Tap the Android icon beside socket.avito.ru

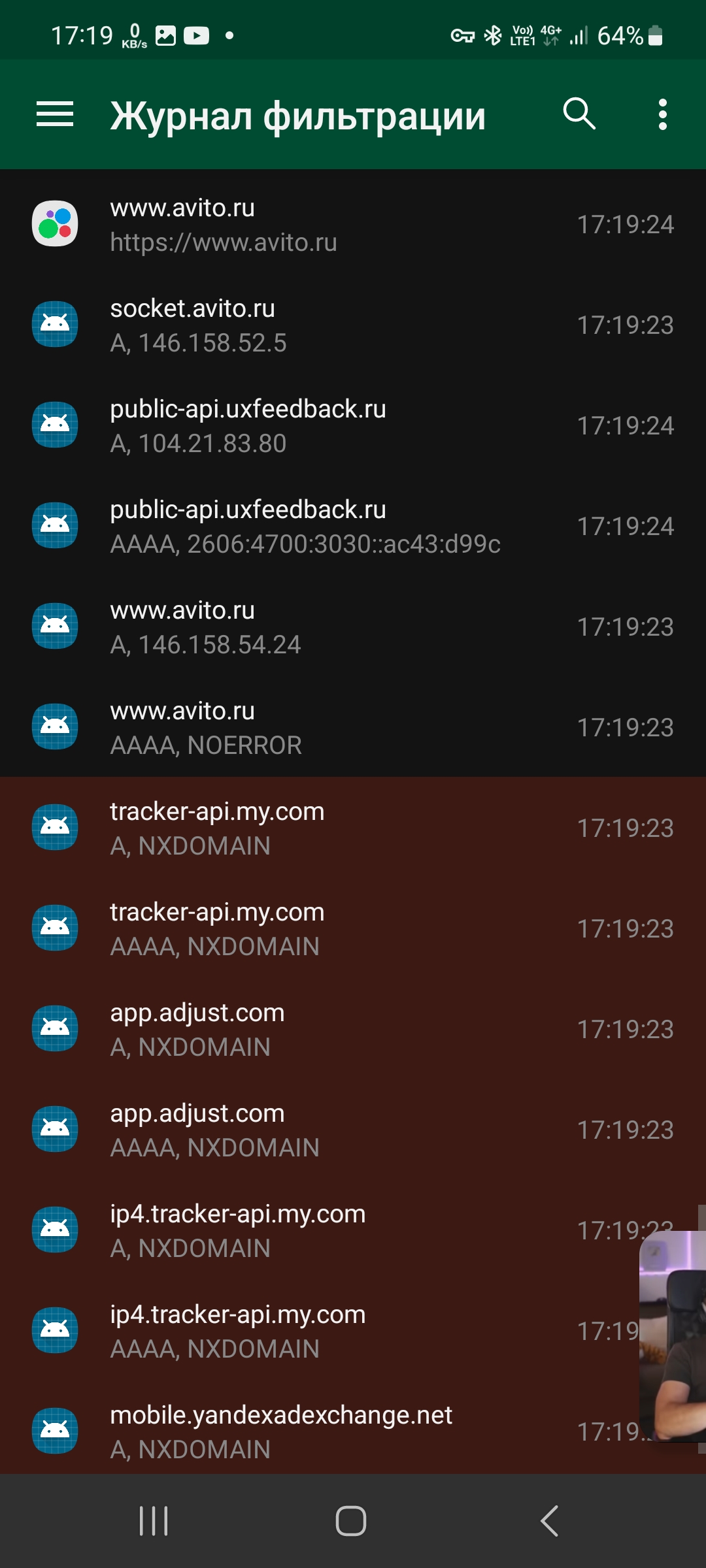(x=55, y=325)
